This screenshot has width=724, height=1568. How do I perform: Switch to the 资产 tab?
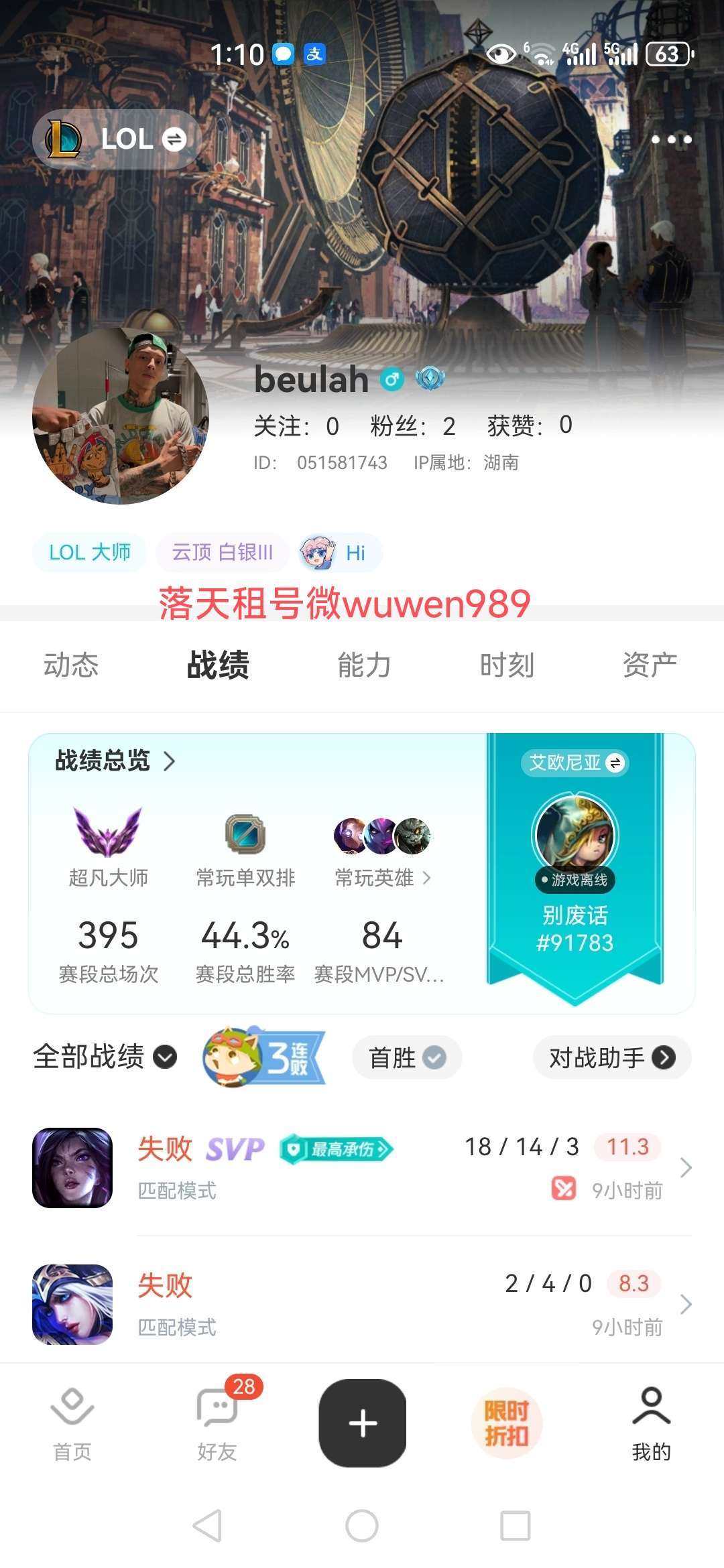[x=650, y=665]
